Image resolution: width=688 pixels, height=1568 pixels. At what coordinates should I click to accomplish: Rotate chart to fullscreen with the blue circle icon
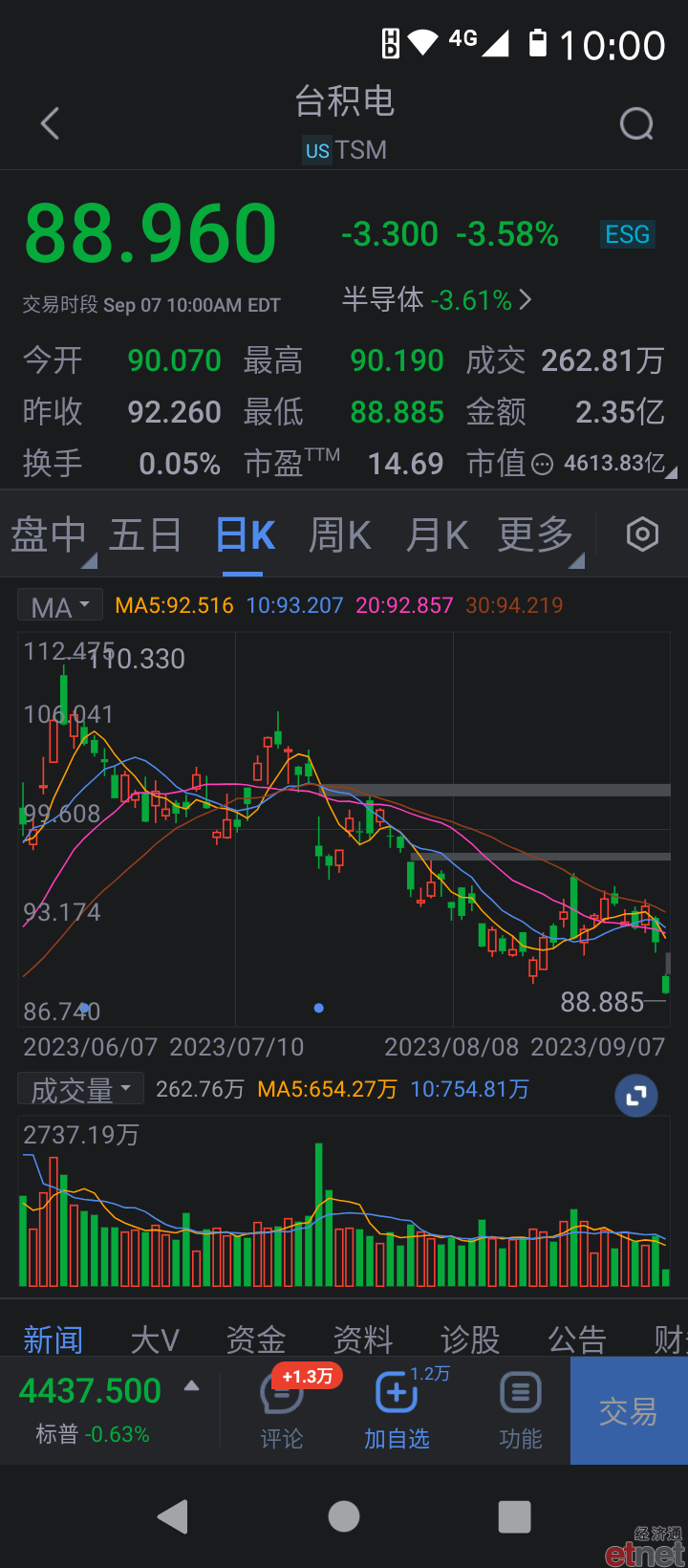tap(636, 1096)
